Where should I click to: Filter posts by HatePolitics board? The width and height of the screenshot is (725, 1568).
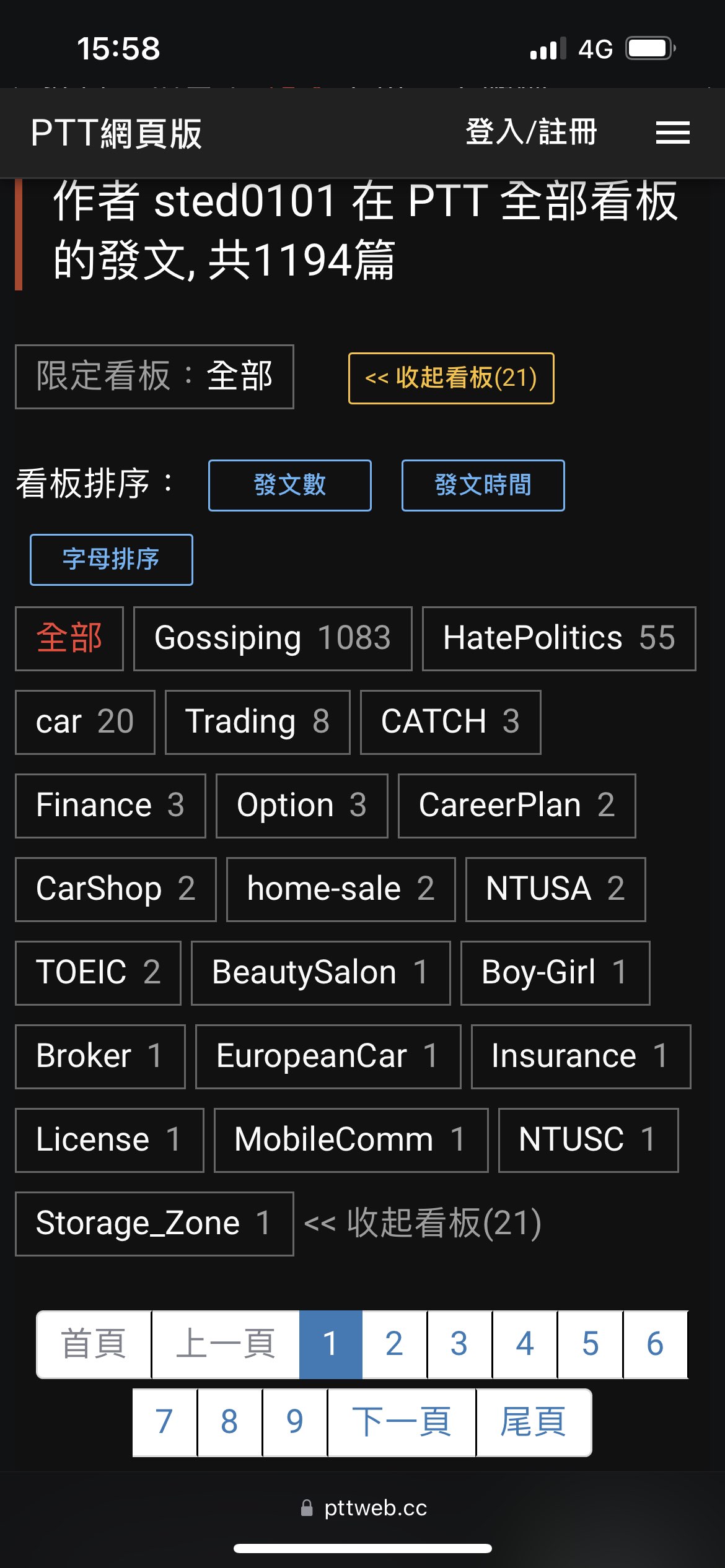pyautogui.click(x=559, y=638)
